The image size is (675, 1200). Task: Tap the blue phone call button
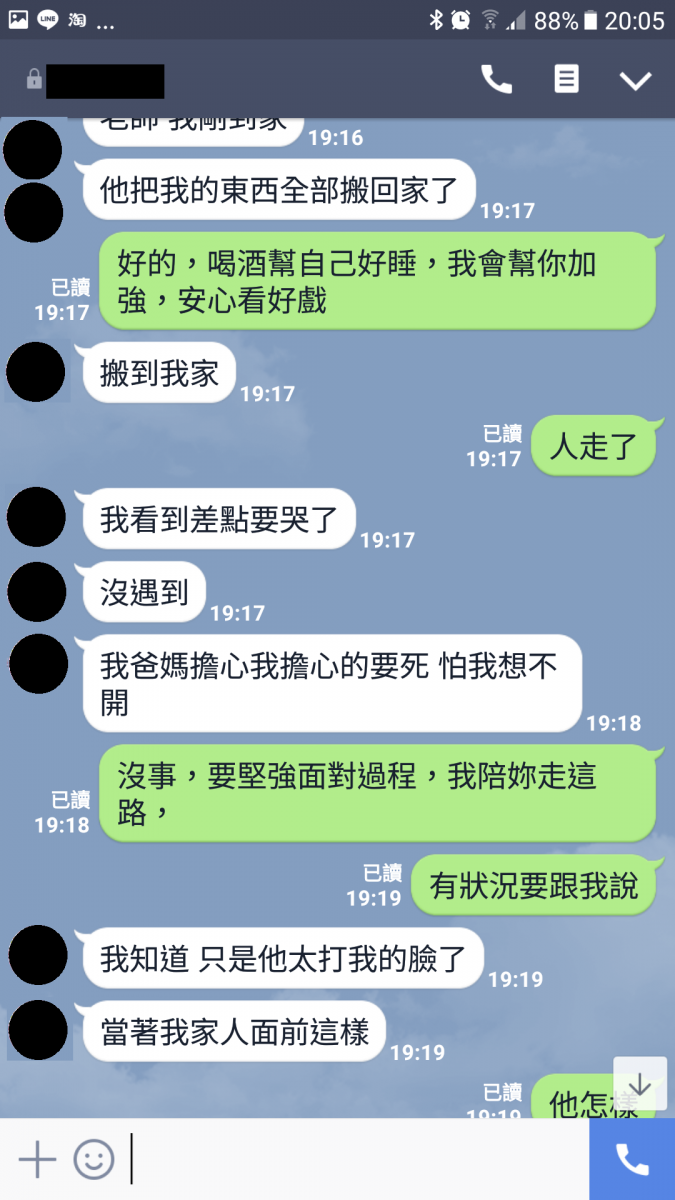(x=632, y=1160)
